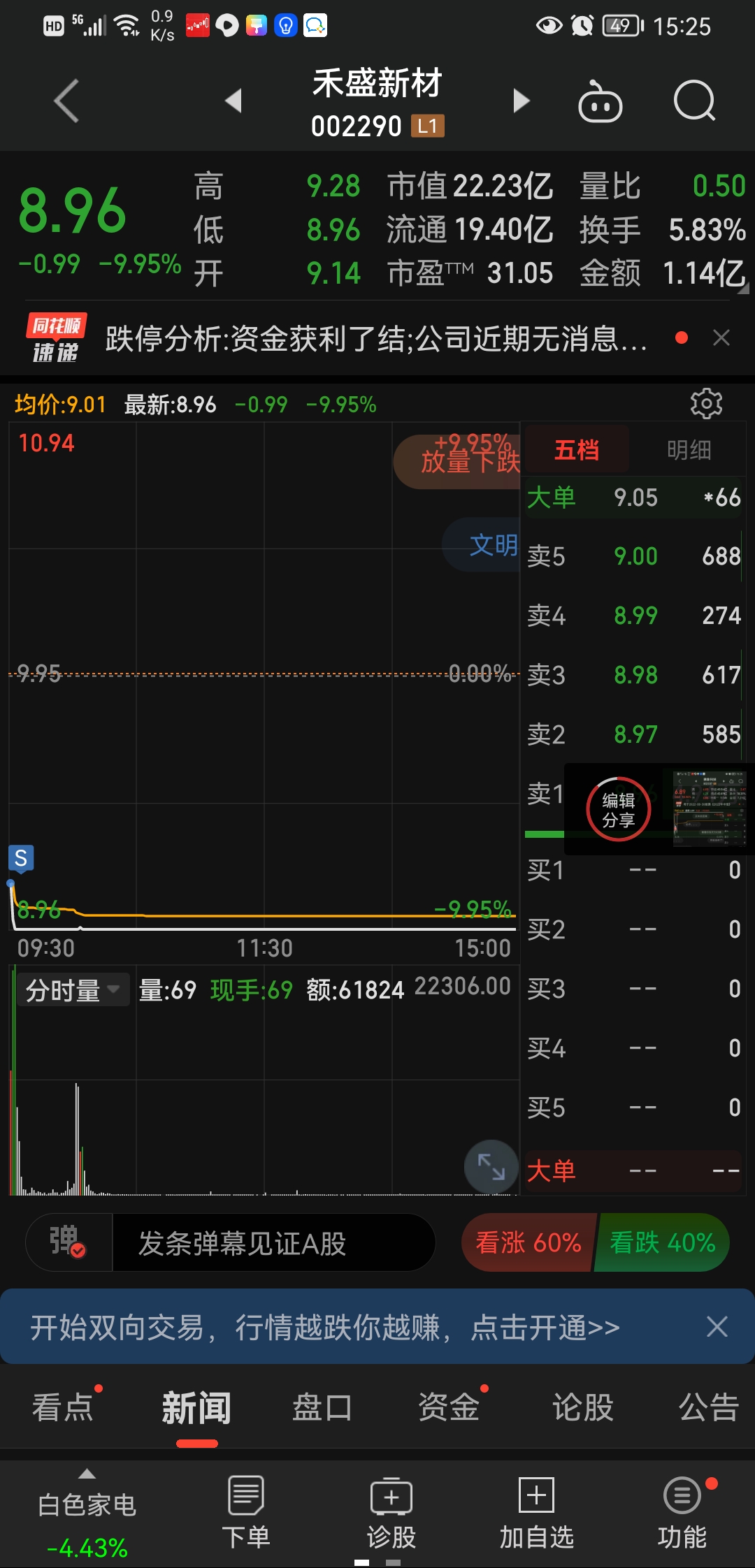Viewport: 755px width, 1568px height.
Task: Vote 看涨 60%
Action: [528, 1243]
